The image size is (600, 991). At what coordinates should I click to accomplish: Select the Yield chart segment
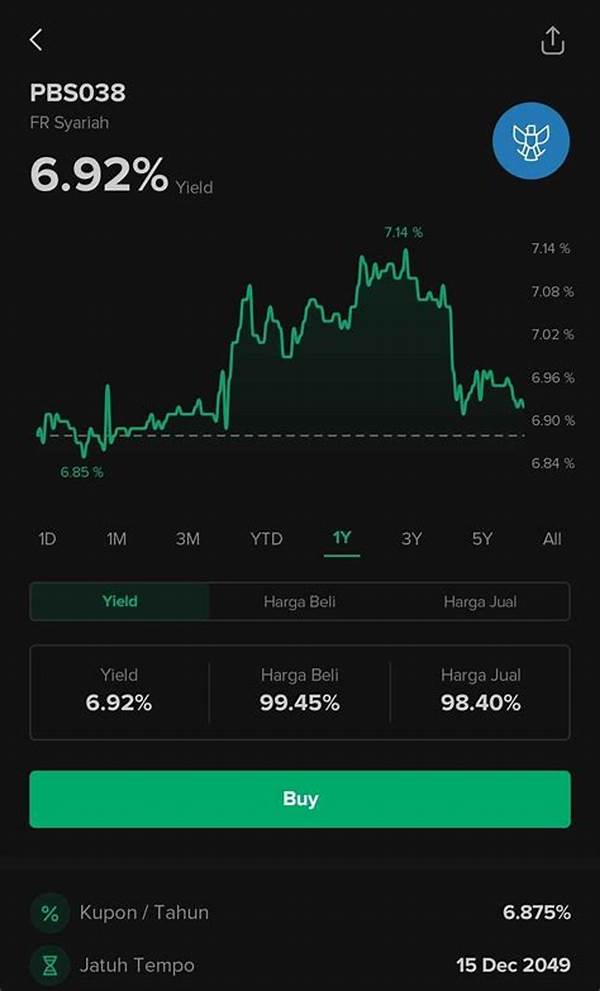(x=120, y=601)
